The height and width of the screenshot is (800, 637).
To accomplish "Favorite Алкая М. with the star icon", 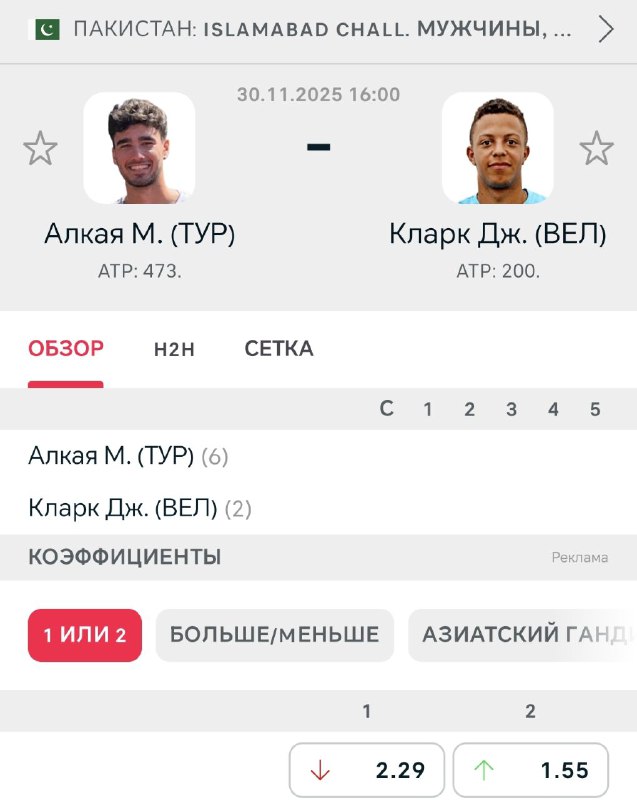I will (x=40, y=149).
